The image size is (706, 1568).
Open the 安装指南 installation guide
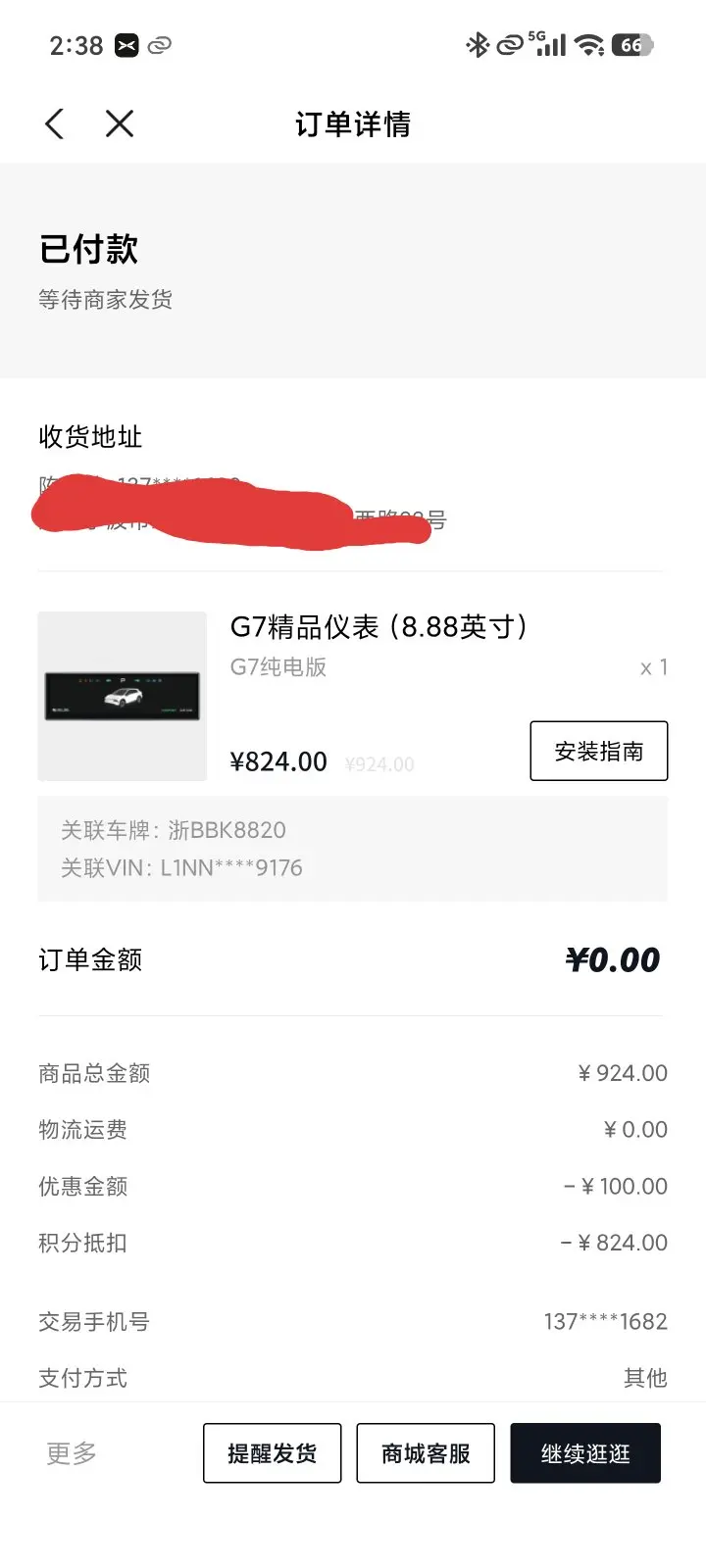pyautogui.click(x=598, y=752)
